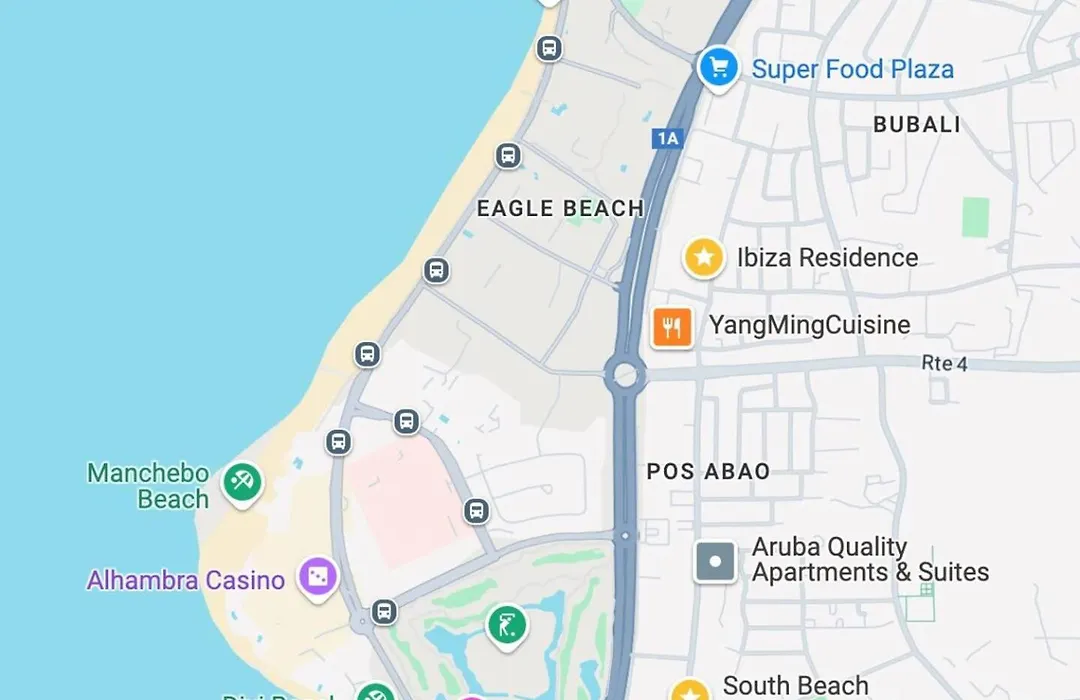This screenshot has height=700, width=1080.
Task: Tap the golf course marker
Action: (x=507, y=627)
